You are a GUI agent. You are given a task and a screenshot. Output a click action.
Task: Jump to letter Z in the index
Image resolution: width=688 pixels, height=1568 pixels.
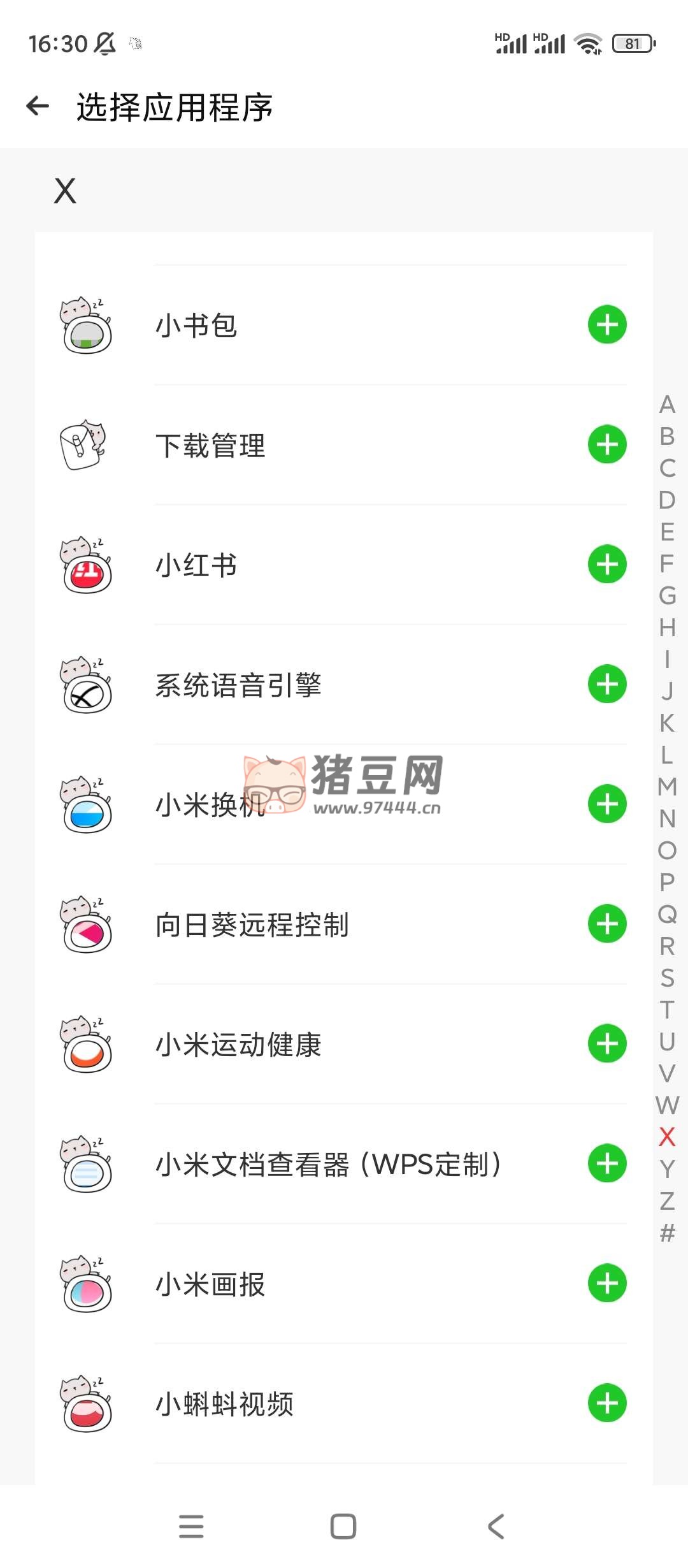(667, 1201)
